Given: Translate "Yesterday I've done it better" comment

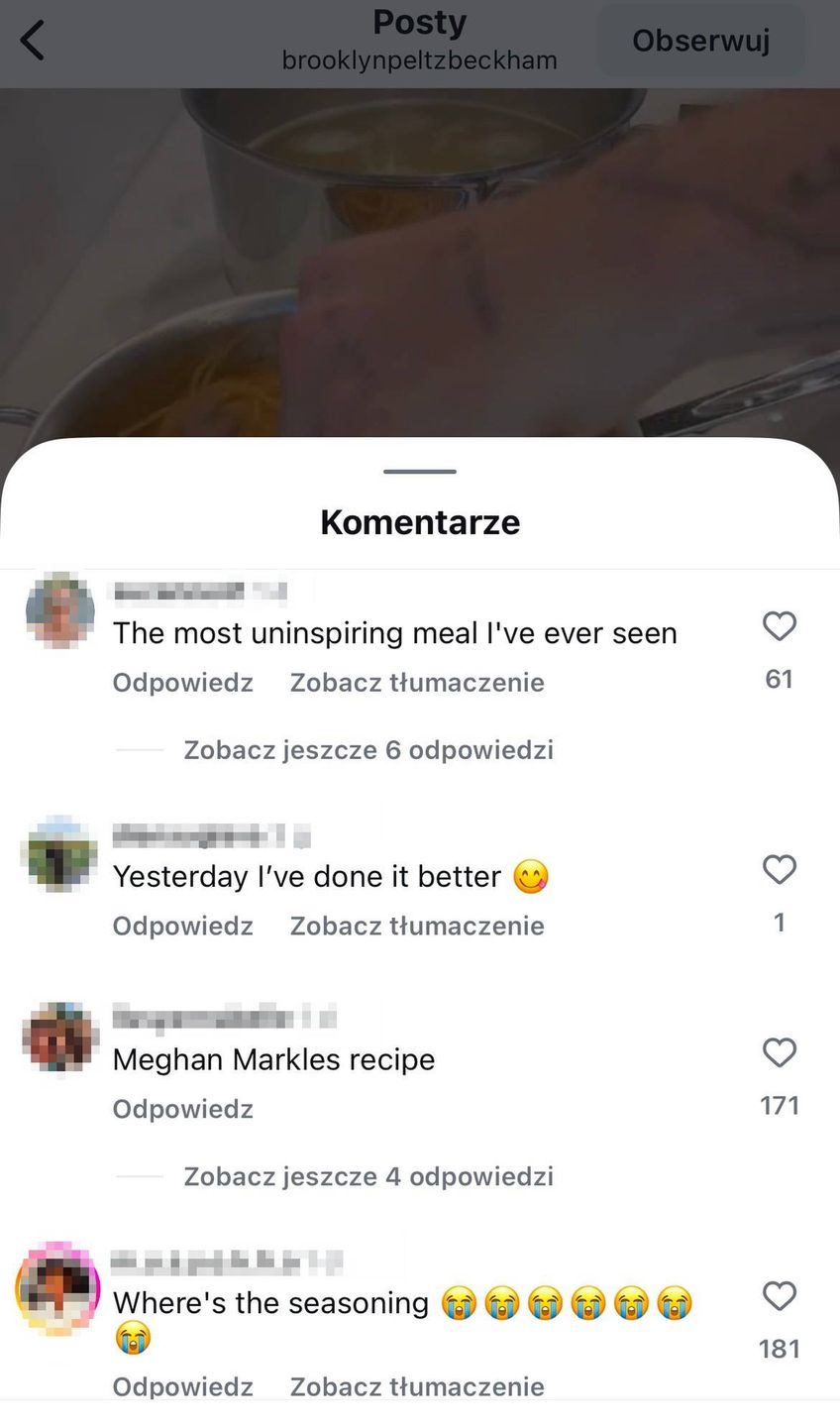Looking at the screenshot, I should click(x=417, y=927).
